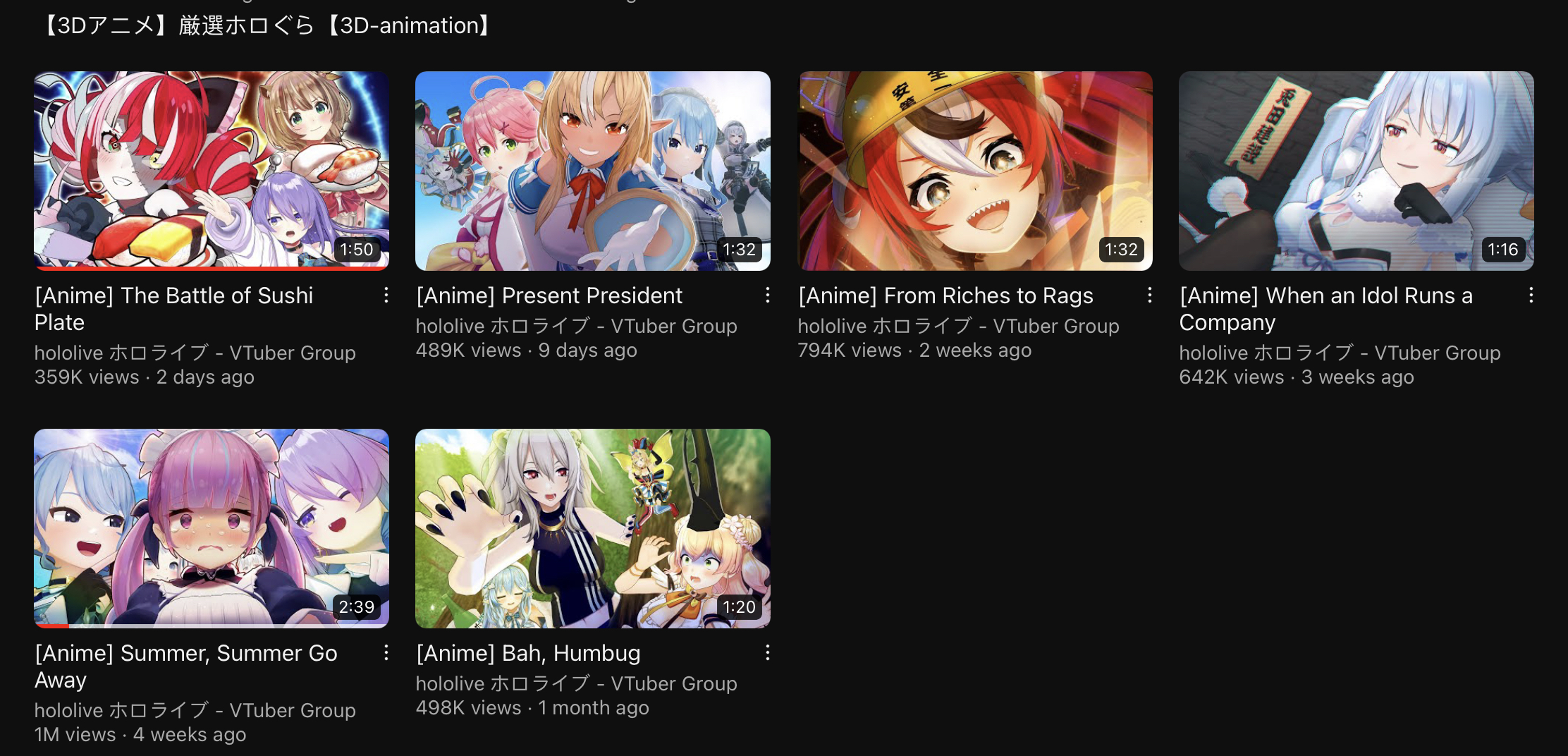This screenshot has height=756, width=1568.
Task: Watch From Riches to Rags thumbnail
Action: (974, 171)
